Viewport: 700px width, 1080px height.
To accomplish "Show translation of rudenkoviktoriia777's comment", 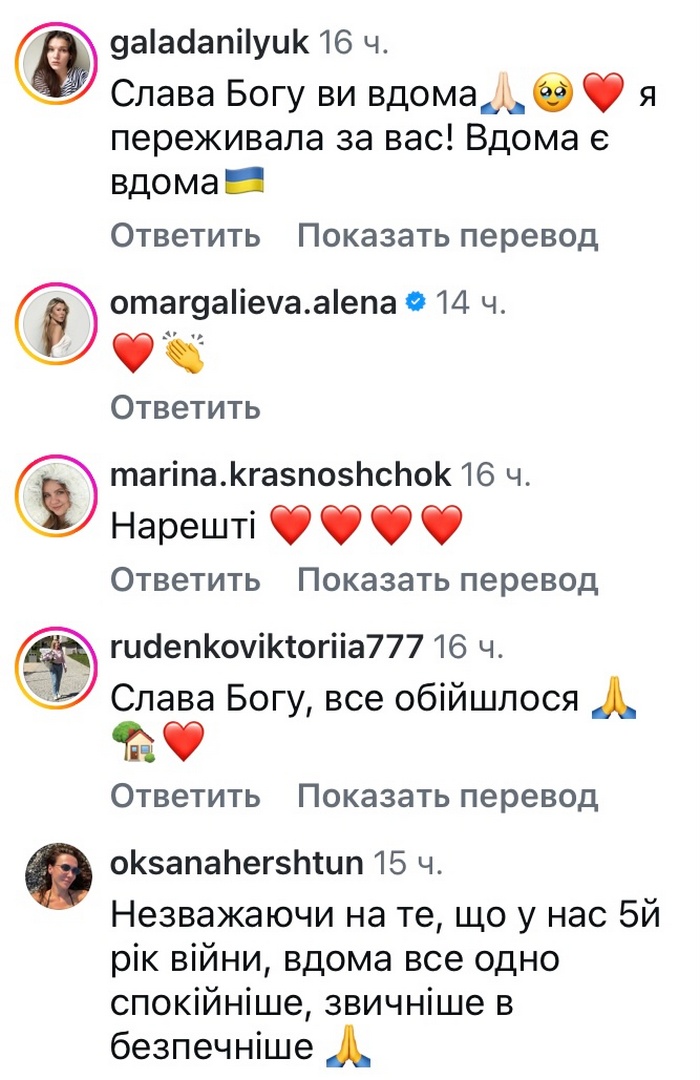I will point(447,796).
